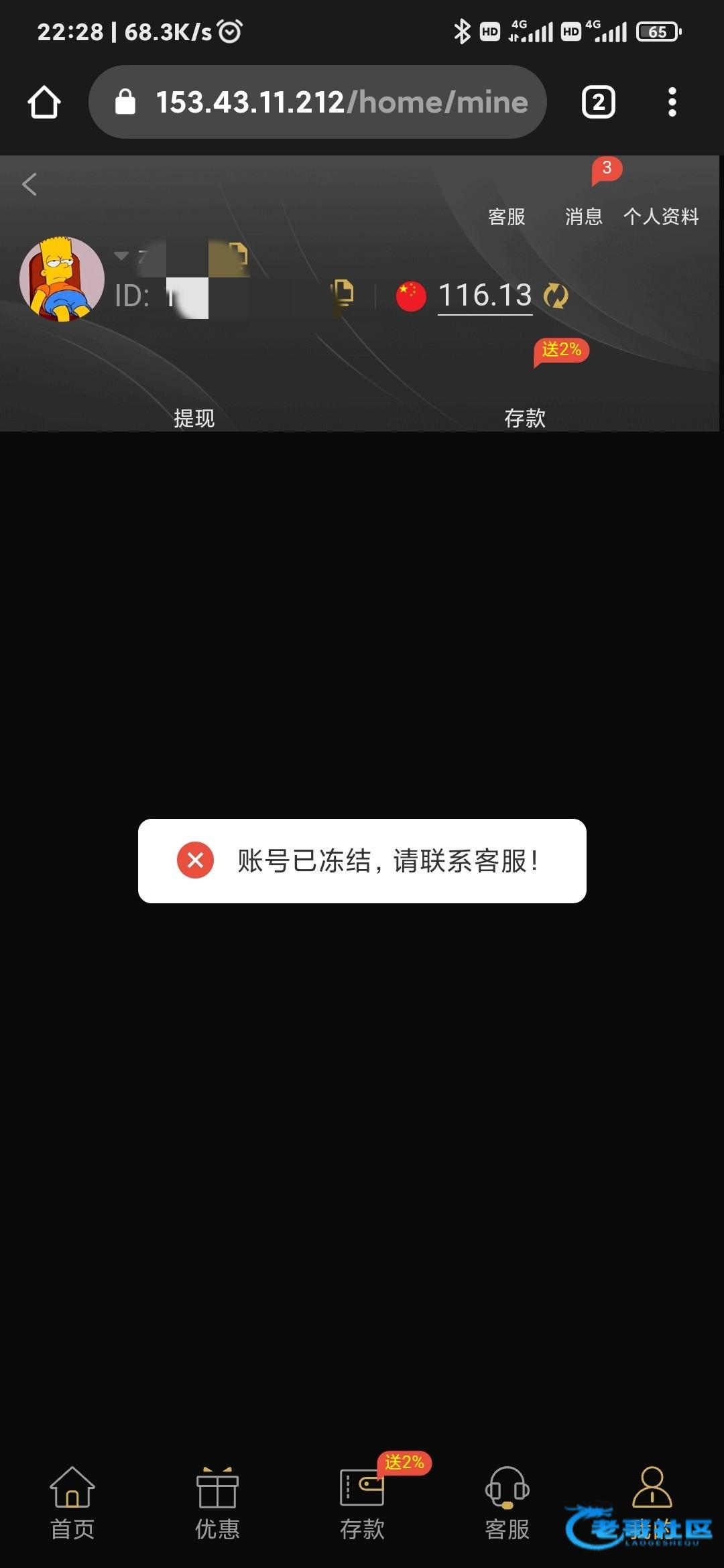Open the browser home page

coord(44,103)
